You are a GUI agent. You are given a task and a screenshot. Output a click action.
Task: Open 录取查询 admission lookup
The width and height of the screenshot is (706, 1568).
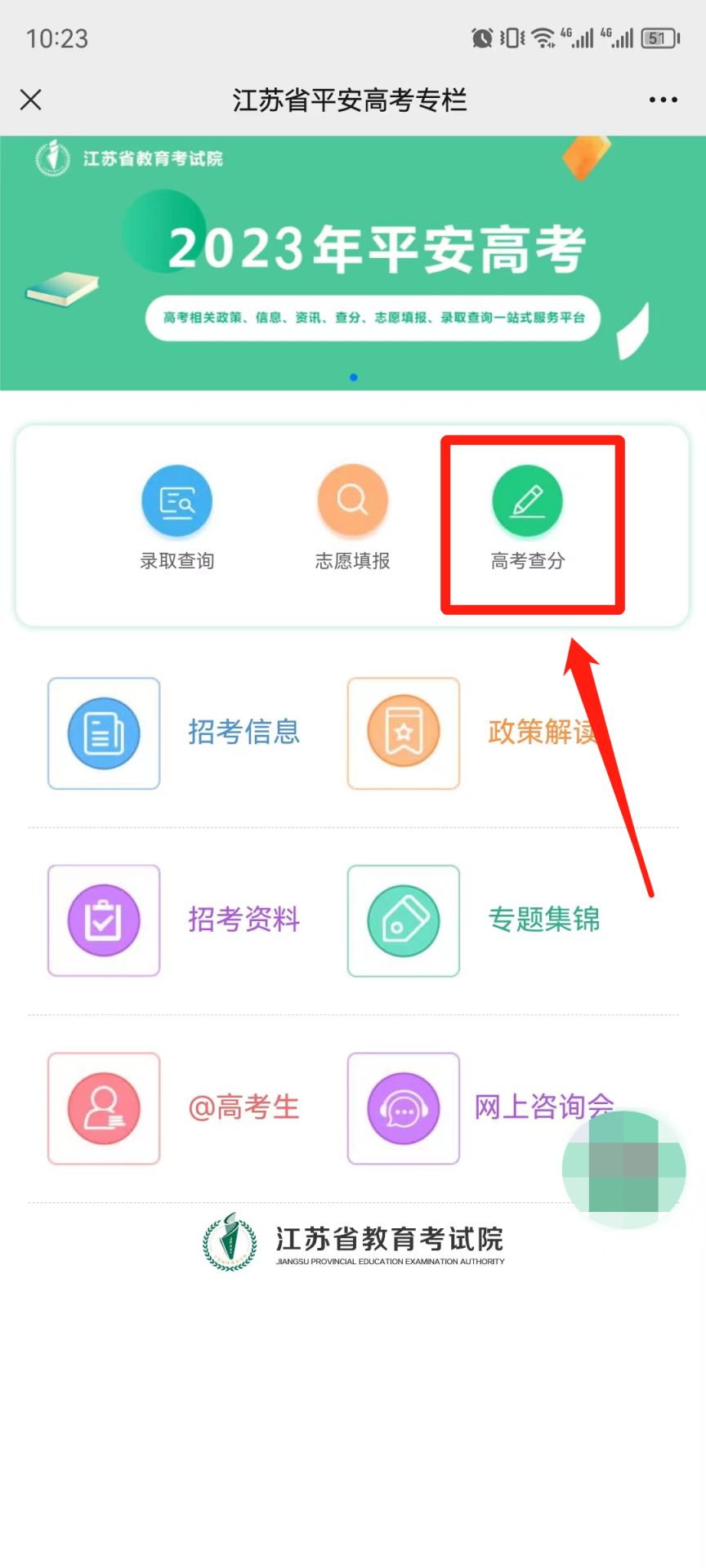176,516
